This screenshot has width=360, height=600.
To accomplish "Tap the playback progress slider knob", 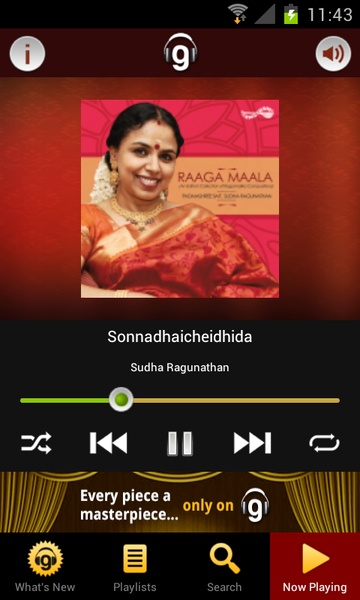I will pyautogui.click(x=121, y=400).
